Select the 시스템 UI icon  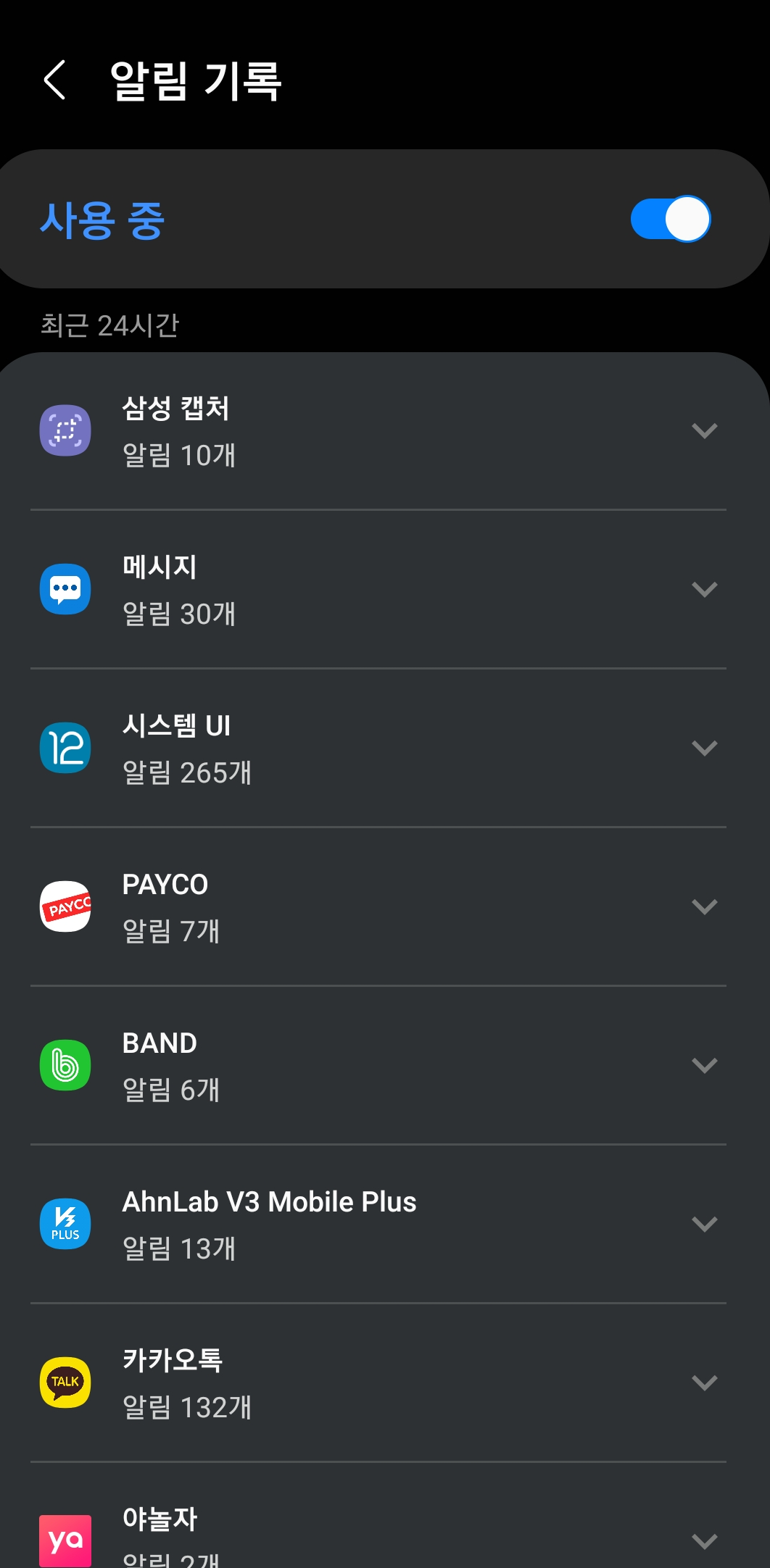click(x=65, y=748)
